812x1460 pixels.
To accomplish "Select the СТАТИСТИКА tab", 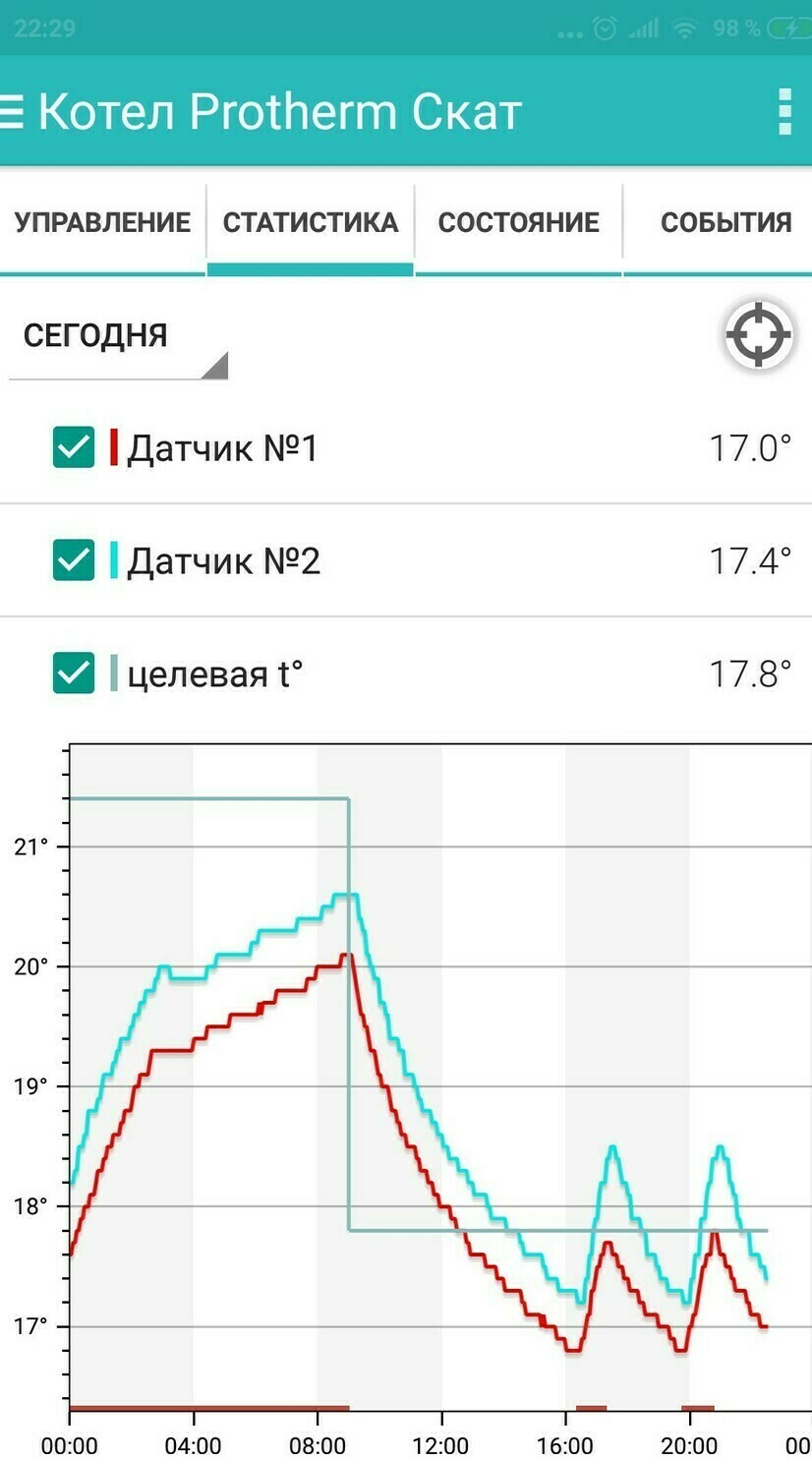I will point(311,223).
